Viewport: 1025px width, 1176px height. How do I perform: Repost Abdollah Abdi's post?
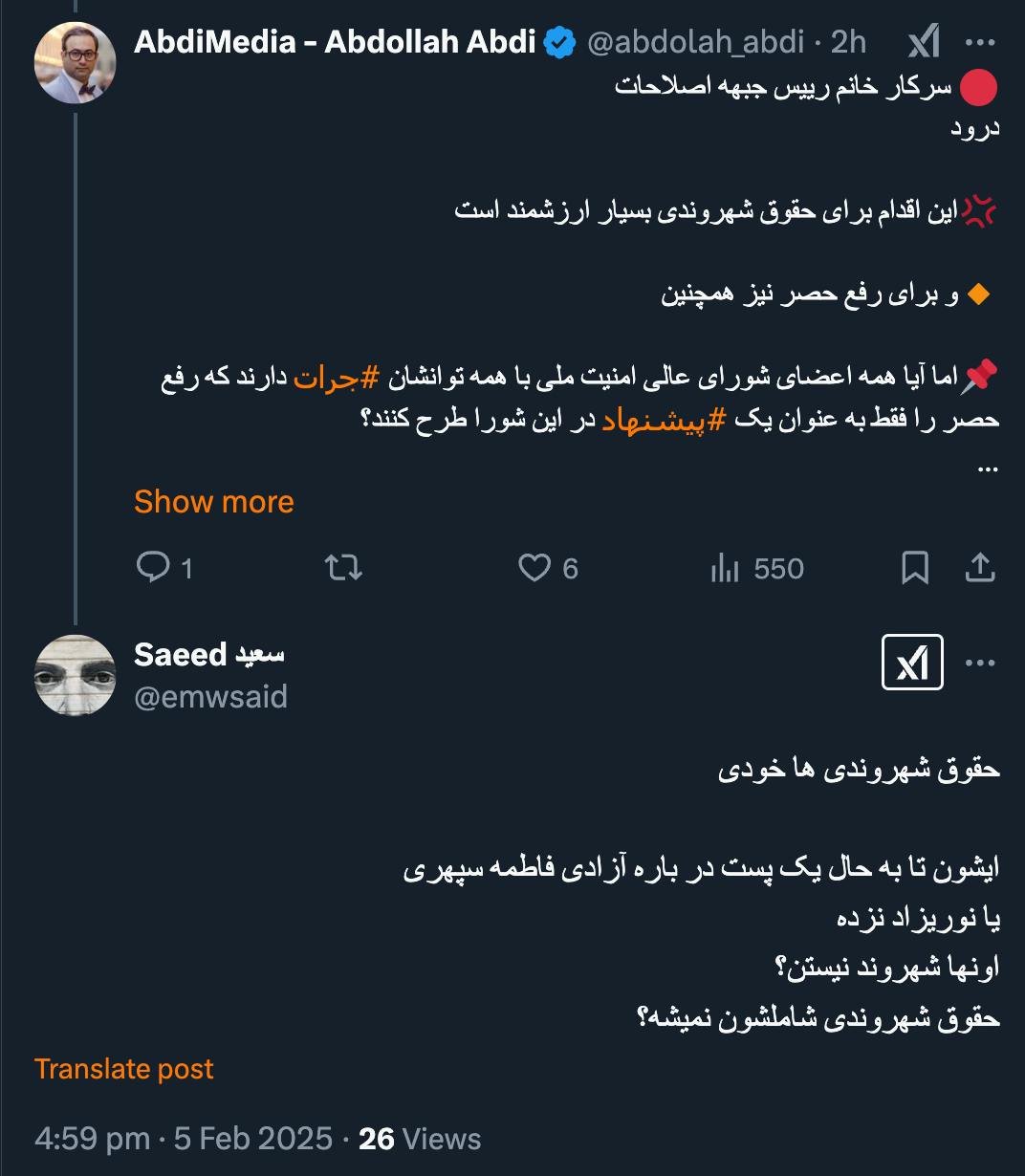343,568
